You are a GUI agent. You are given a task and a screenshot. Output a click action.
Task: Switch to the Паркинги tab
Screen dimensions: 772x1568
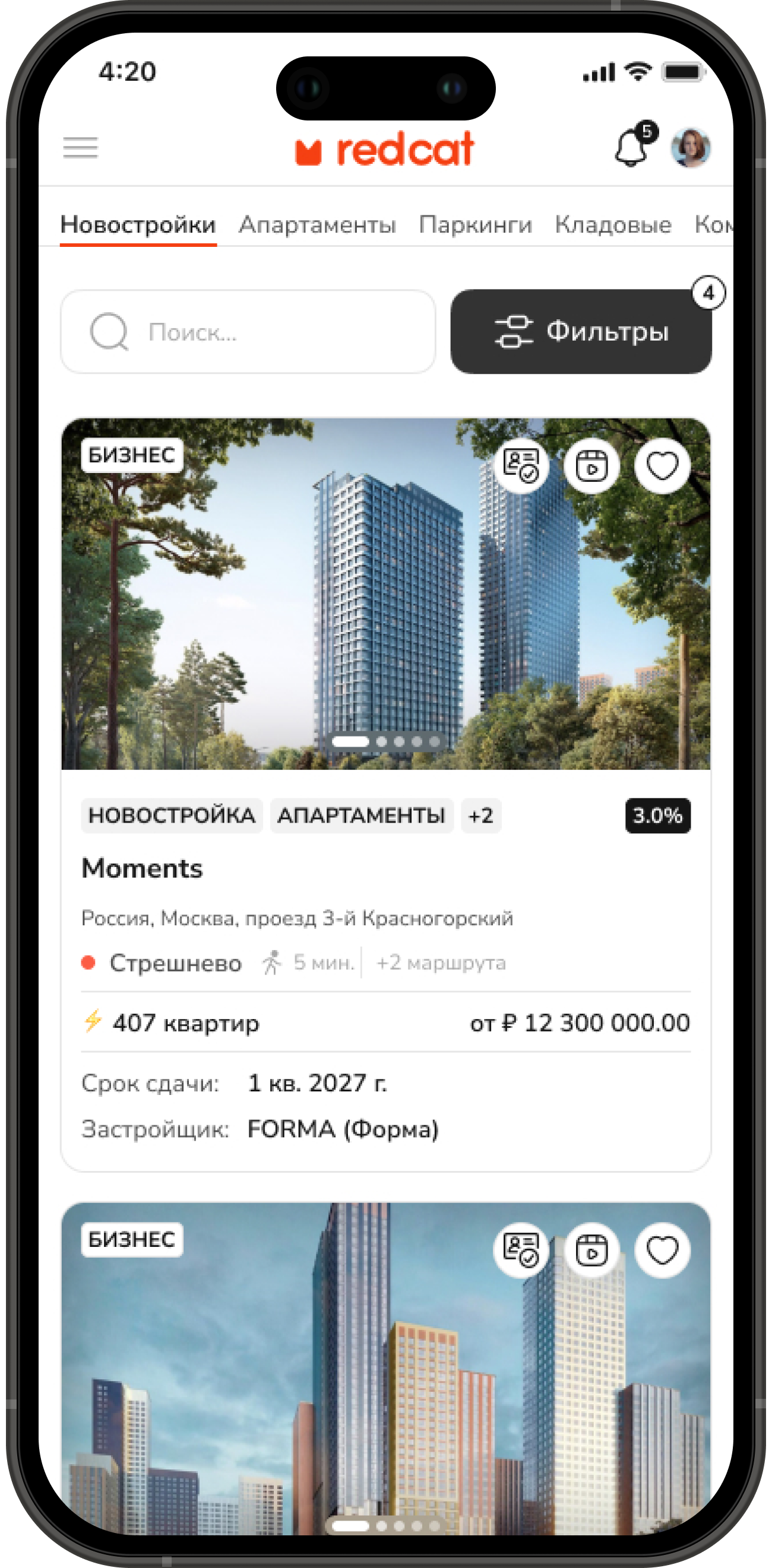(x=475, y=224)
